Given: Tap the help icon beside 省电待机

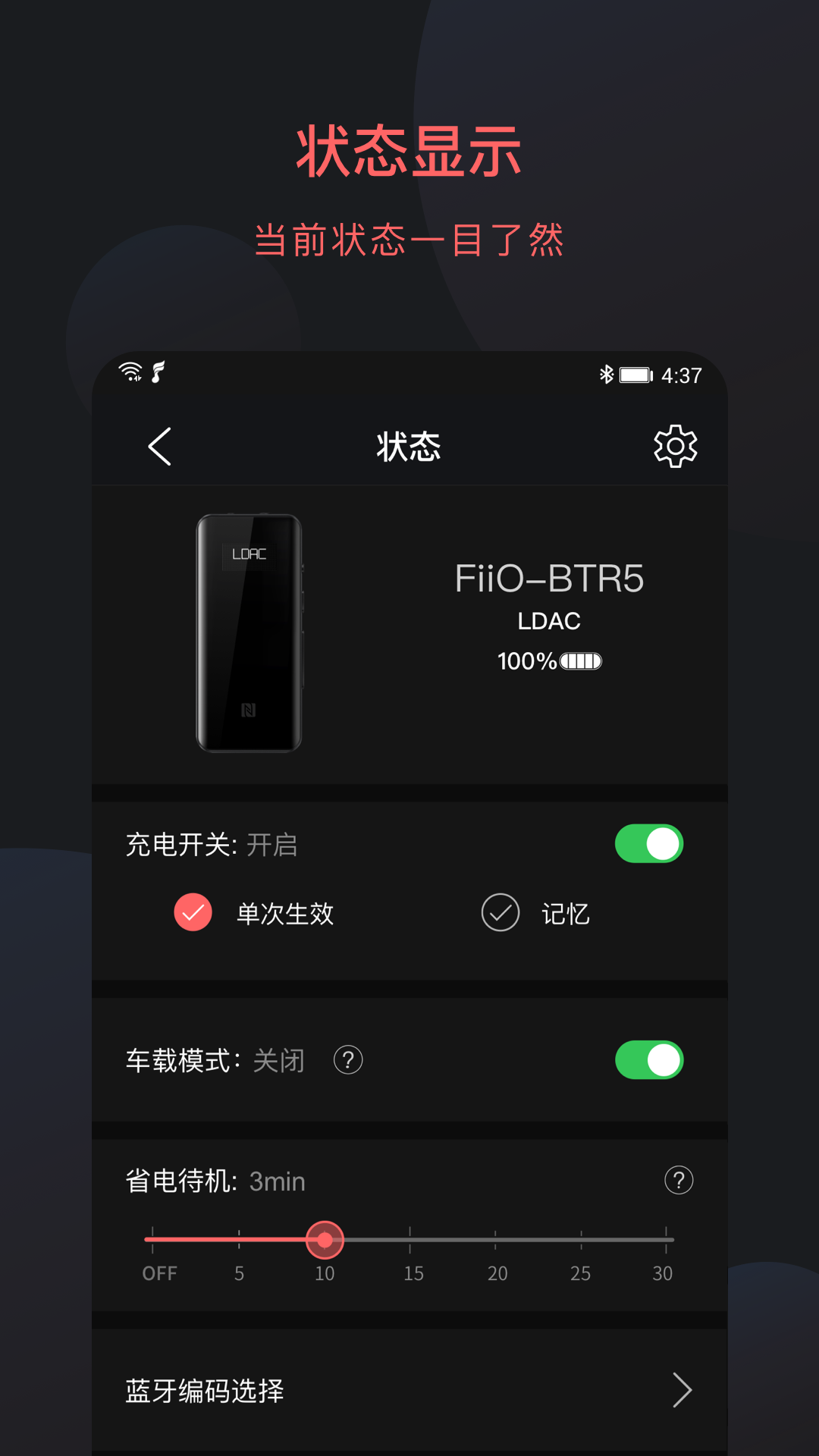Looking at the screenshot, I should 679,1181.
